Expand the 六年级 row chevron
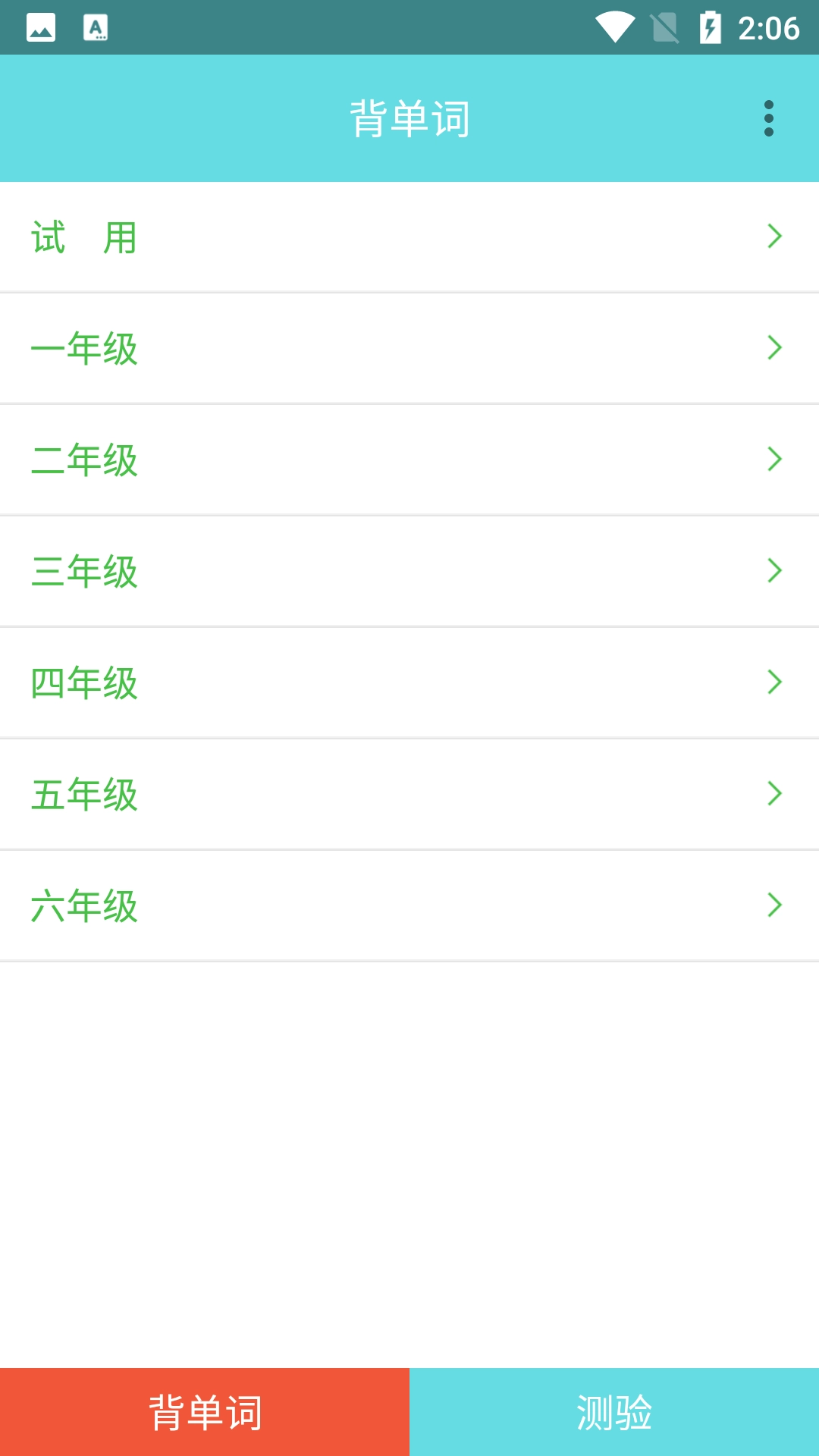Screen dimensions: 819x1456 tap(775, 904)
